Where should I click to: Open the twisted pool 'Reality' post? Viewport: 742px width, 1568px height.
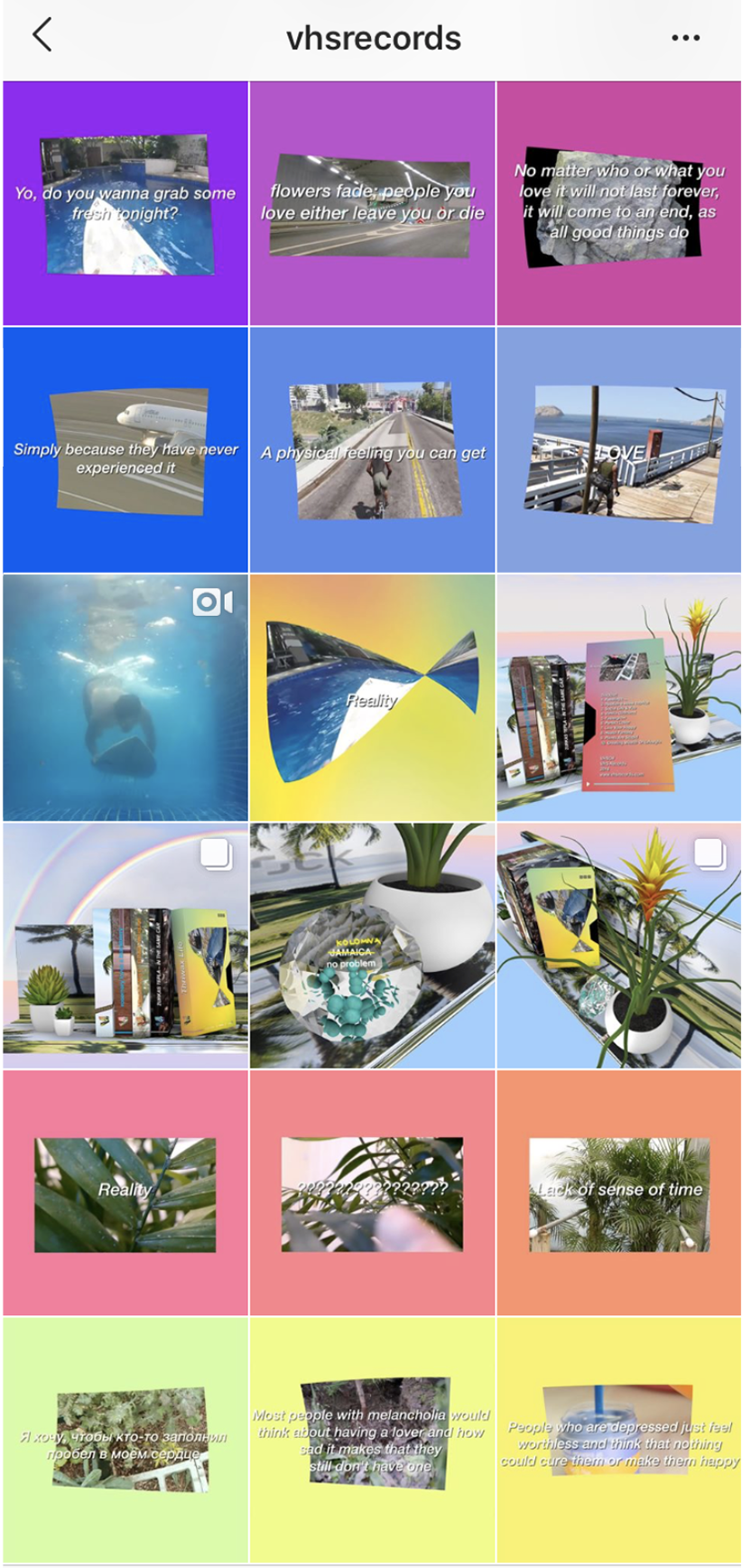click(372, 697)
